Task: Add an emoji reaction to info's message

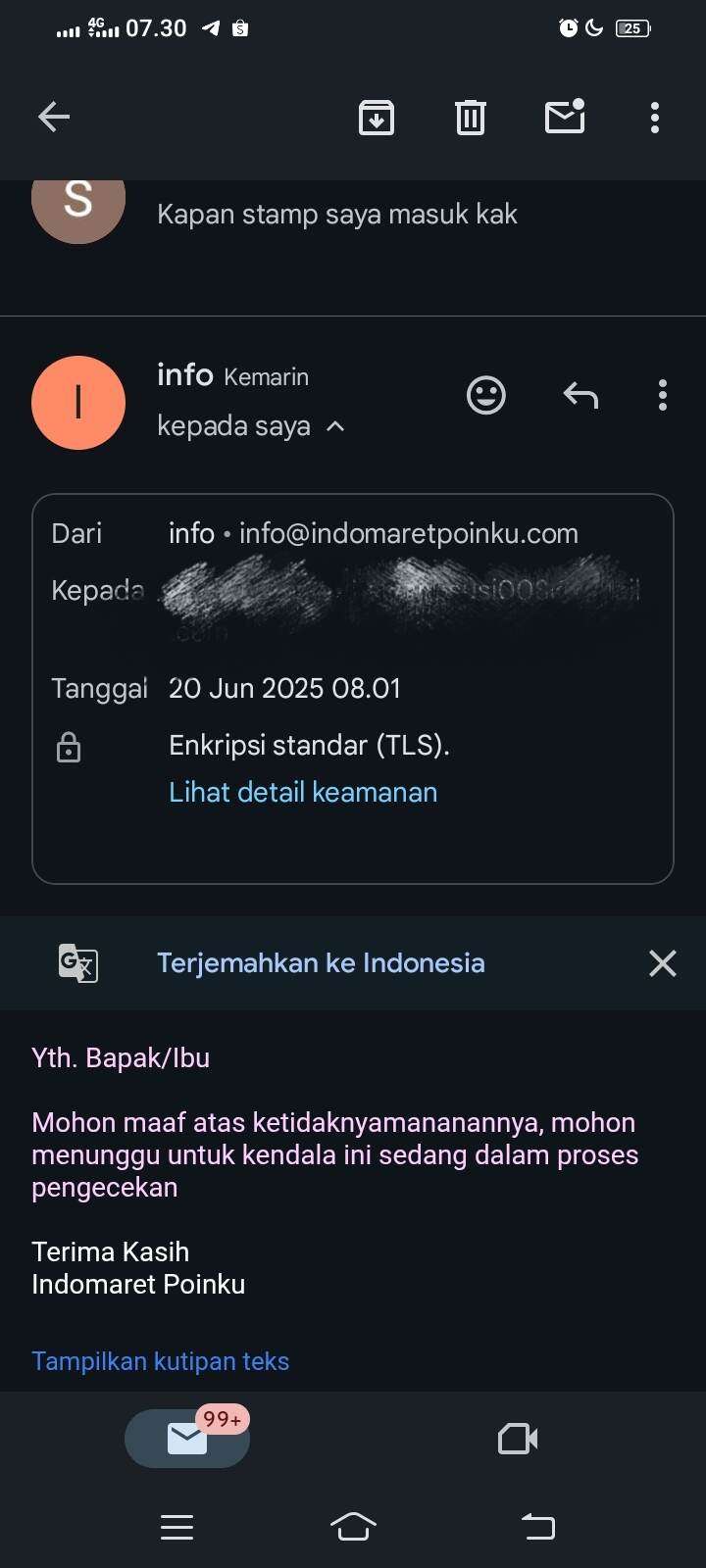Action: (486, 395)
